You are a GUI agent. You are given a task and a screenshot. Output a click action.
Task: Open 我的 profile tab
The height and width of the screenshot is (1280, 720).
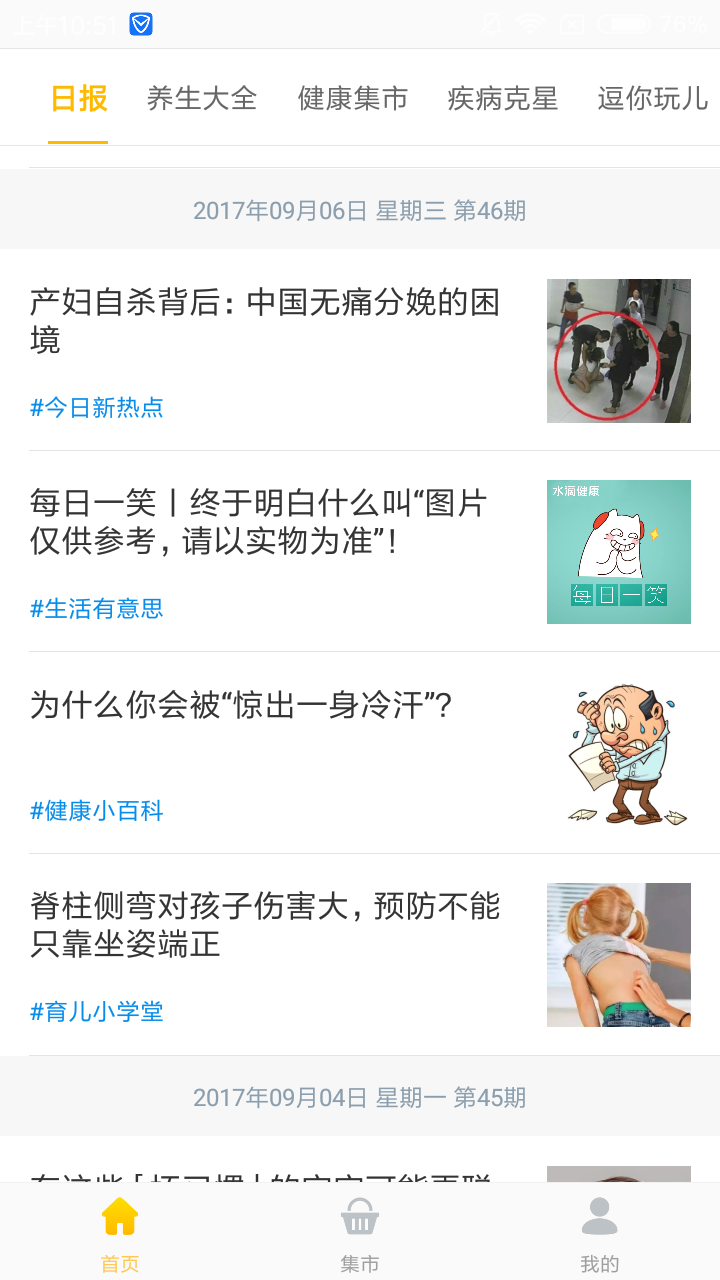pyautogui.click(x=600, y=1232)
